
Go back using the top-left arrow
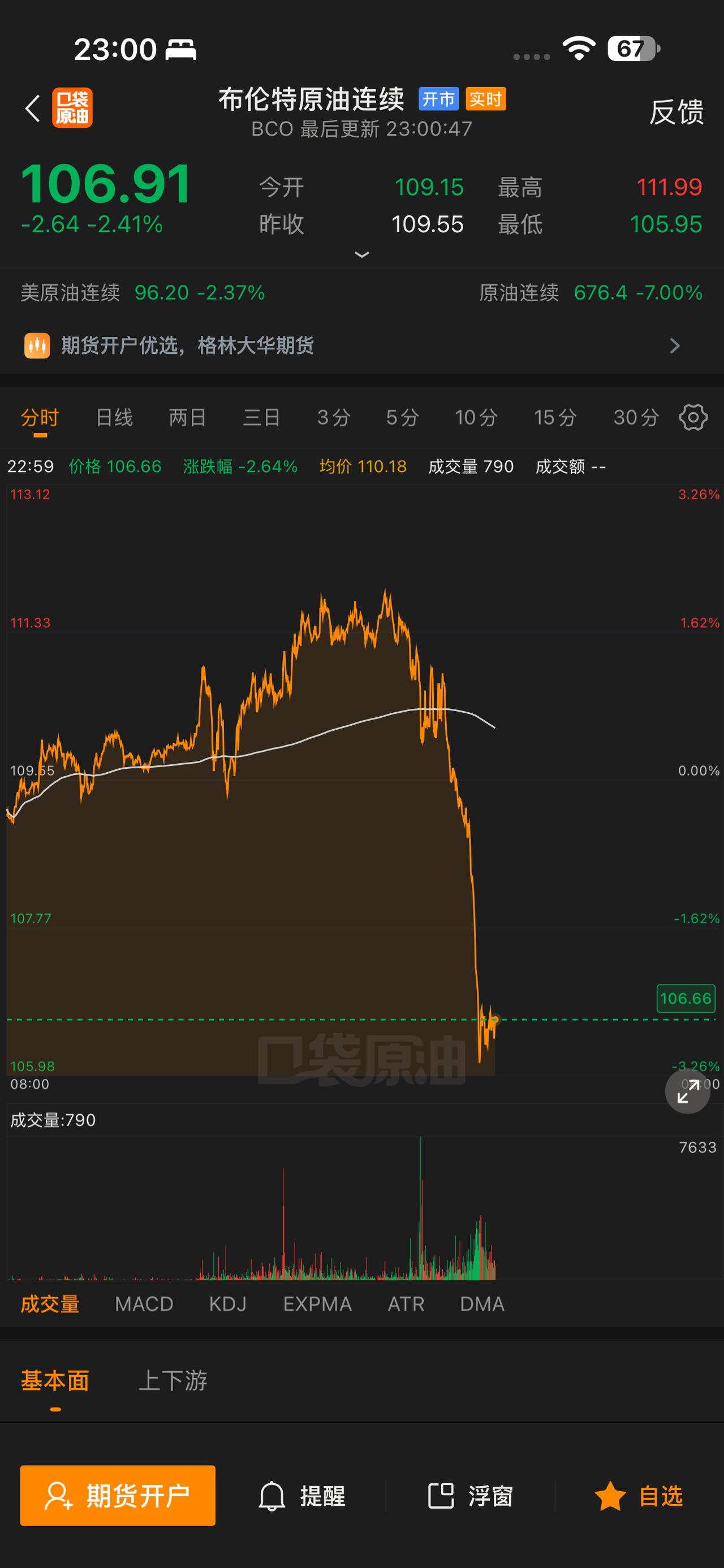tap(32, 109)
